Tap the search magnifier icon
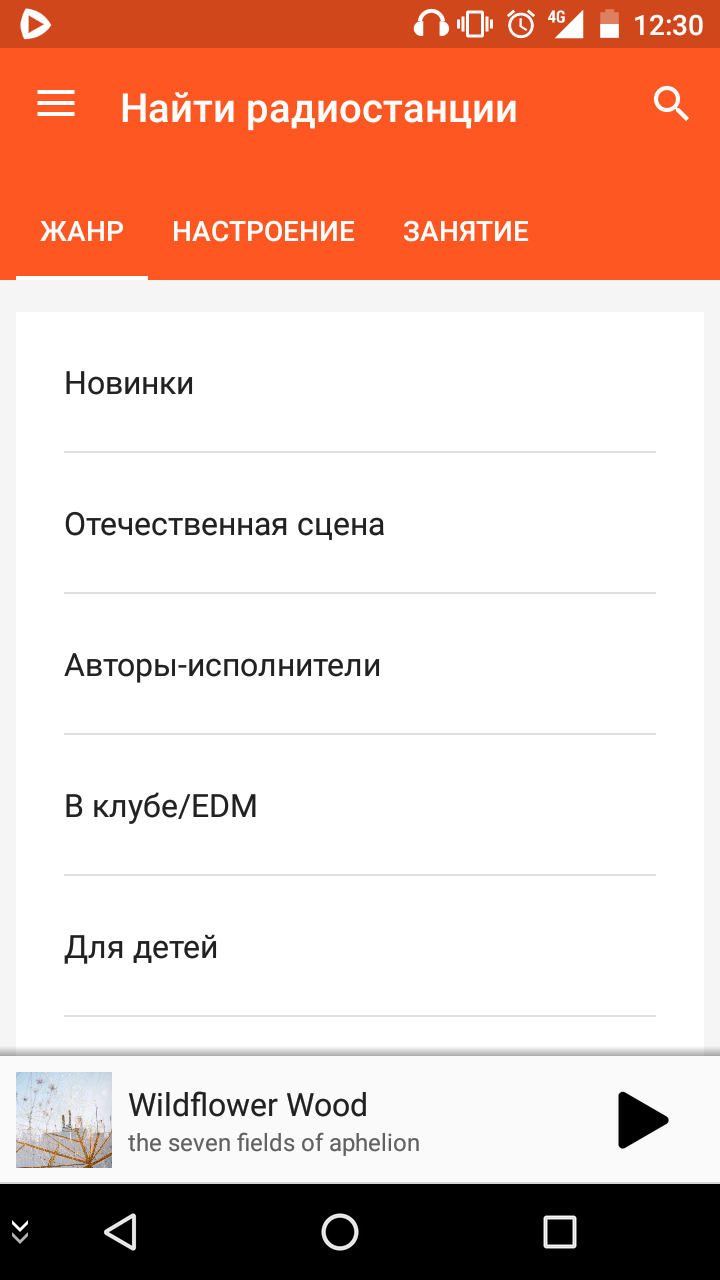Image resolution: width=720 pixels, height=1280 pixels. [671, 104]
